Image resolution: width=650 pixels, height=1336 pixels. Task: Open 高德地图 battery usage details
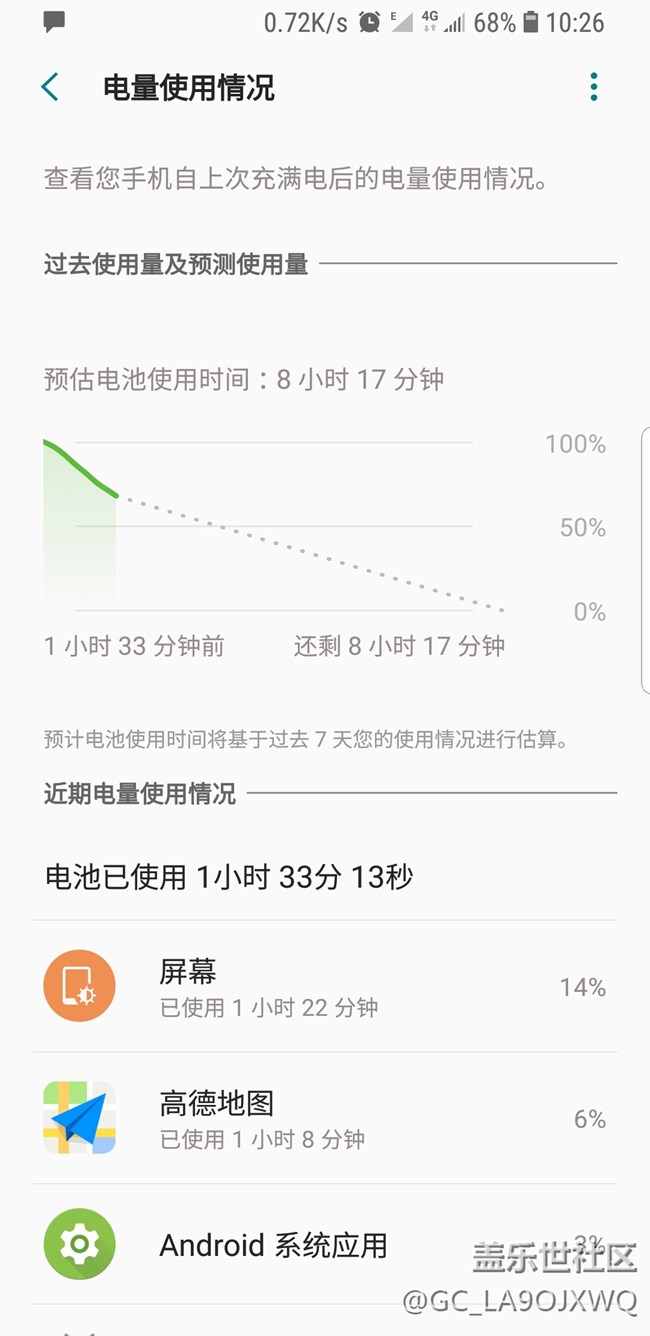325,1118
